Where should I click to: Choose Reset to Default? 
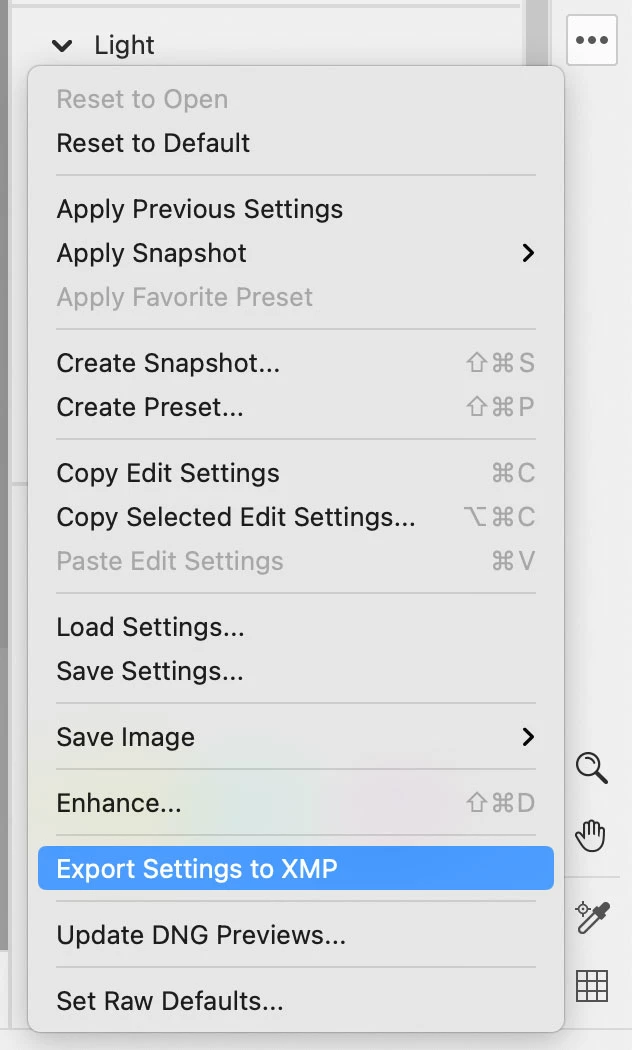(153, 143)
